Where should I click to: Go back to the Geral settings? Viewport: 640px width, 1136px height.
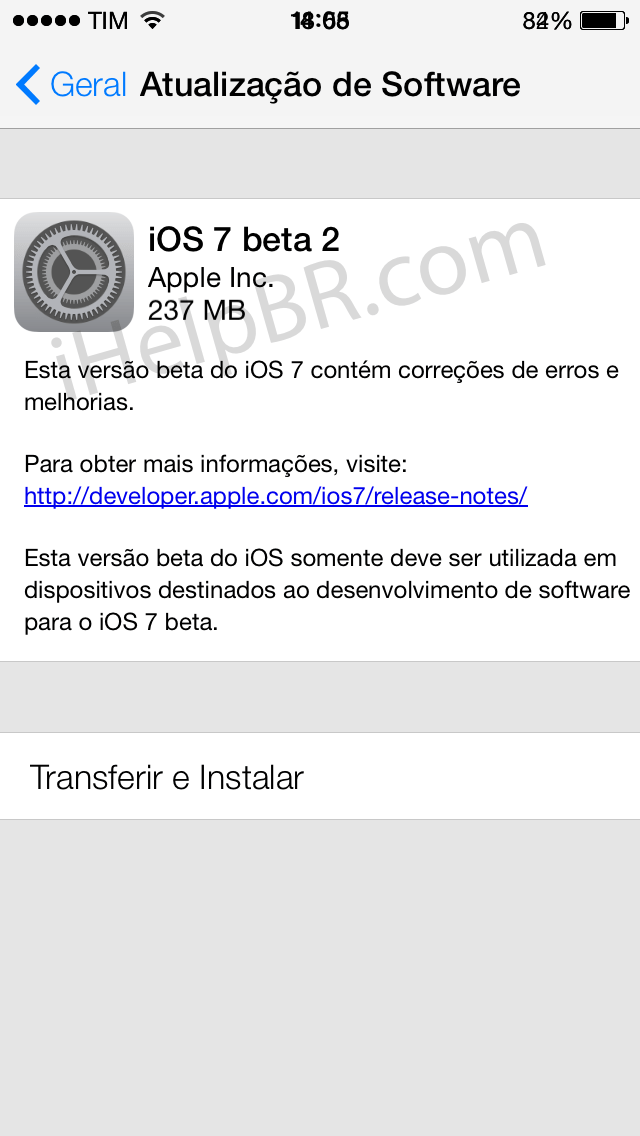[x=71, y=85]
